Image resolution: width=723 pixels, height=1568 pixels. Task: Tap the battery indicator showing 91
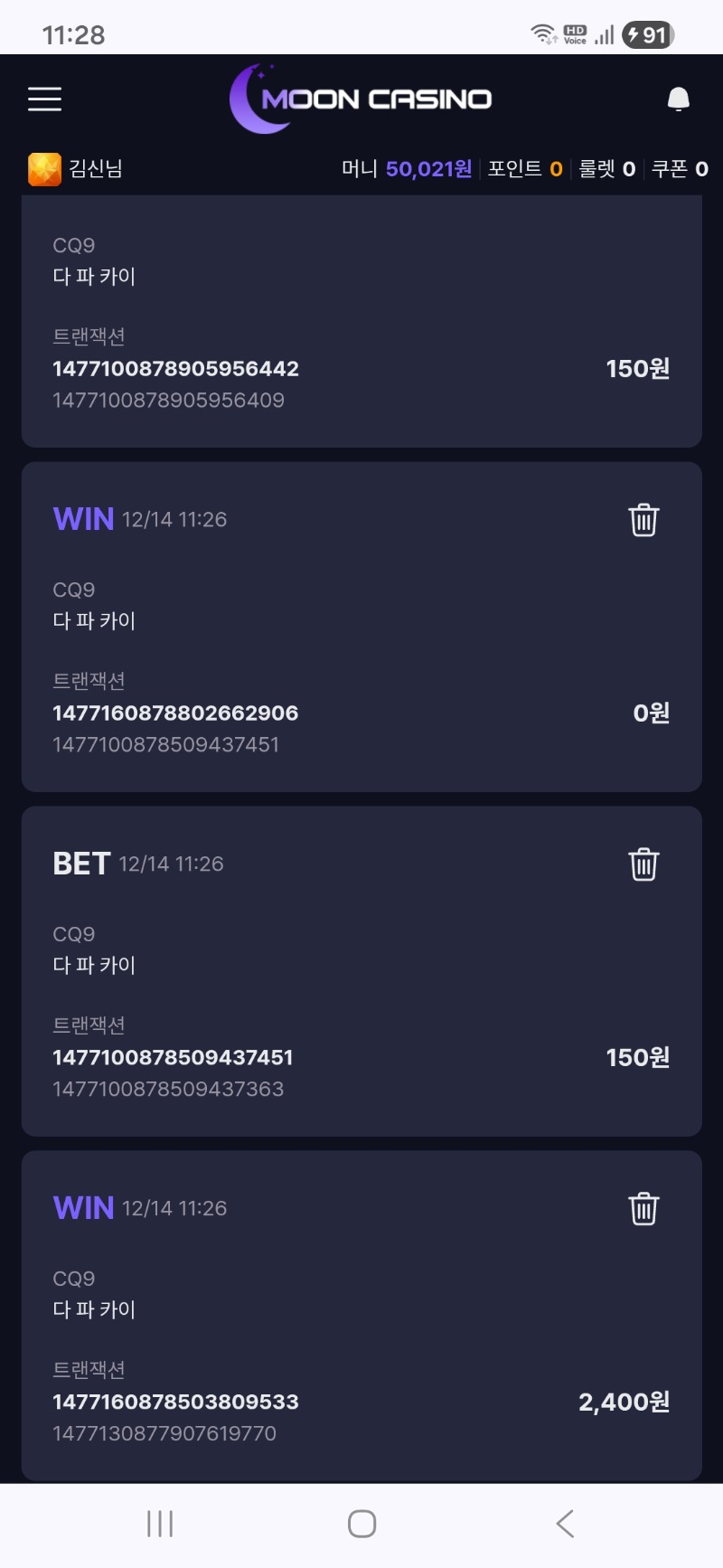point(647,35)
